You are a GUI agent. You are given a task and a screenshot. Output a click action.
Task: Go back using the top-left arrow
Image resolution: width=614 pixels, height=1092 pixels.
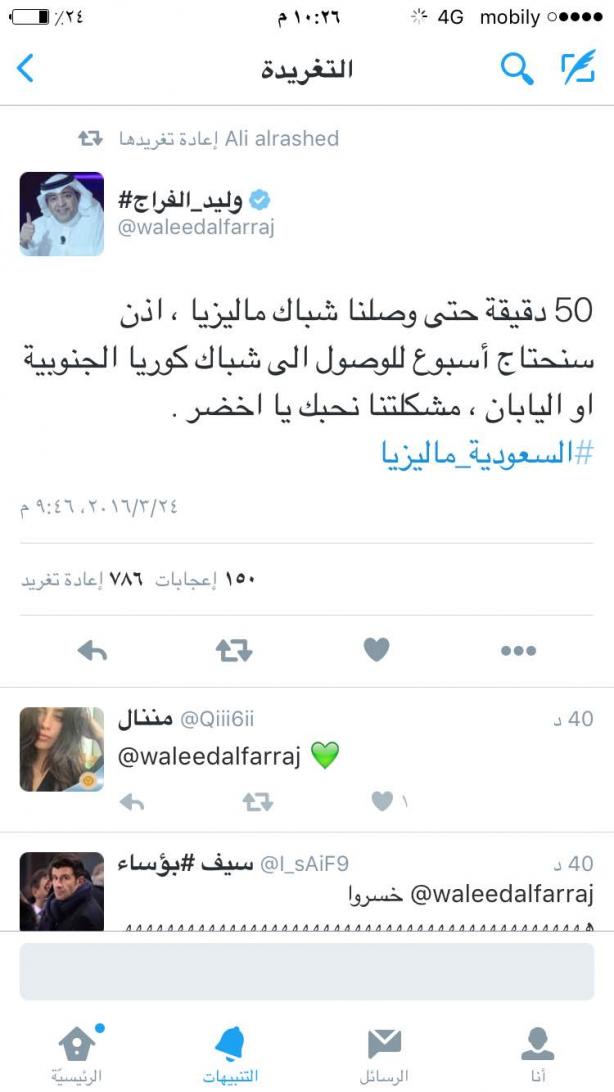coord(26,68)
